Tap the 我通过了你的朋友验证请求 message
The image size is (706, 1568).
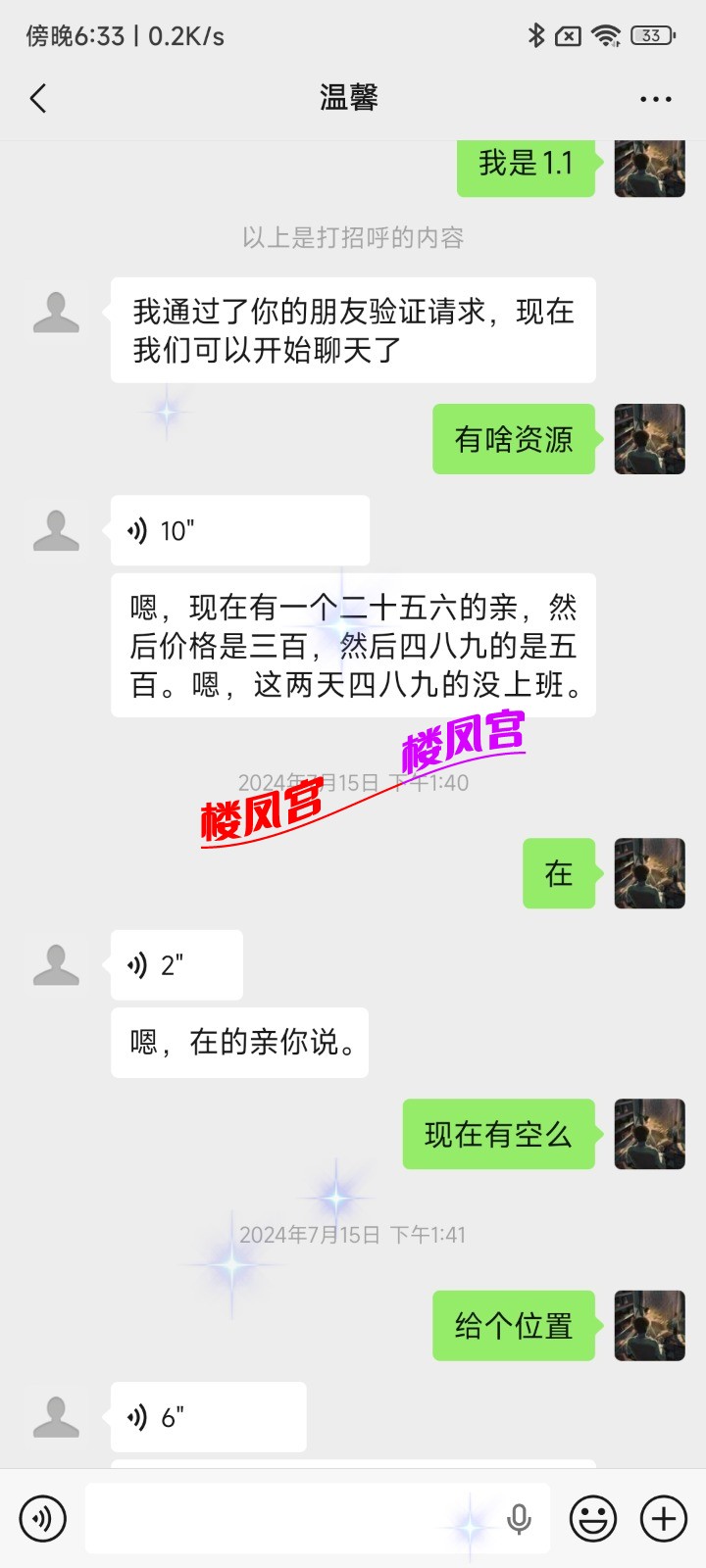coord(353,328)
